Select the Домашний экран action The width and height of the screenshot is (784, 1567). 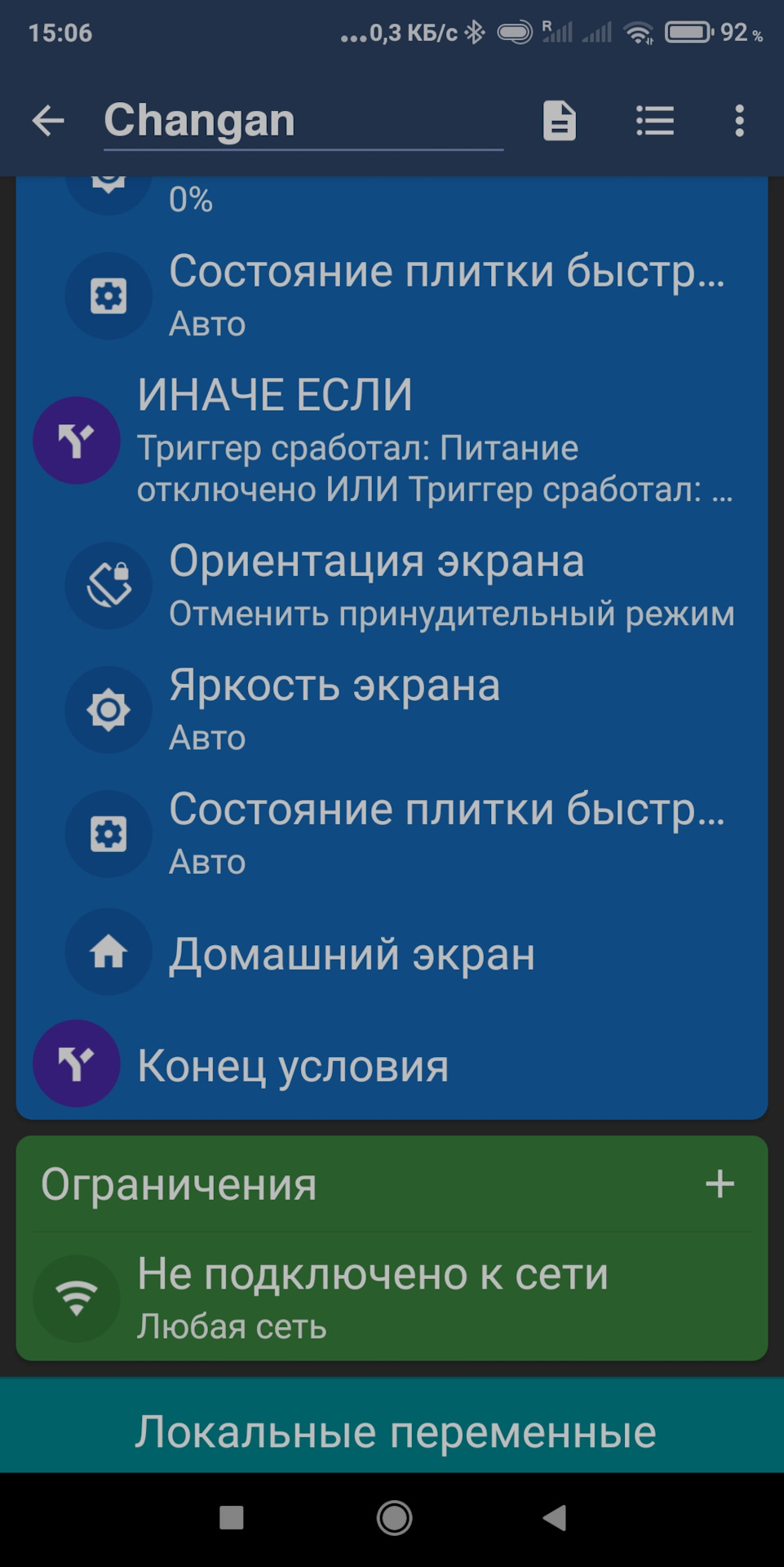point(392,953)
